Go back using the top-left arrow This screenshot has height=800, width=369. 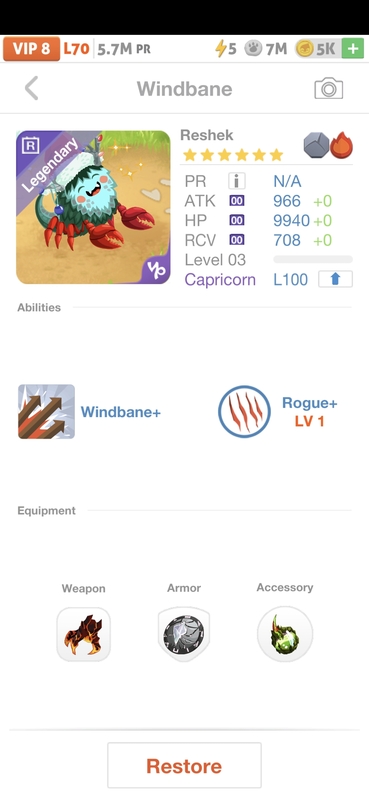pos(32,88)
